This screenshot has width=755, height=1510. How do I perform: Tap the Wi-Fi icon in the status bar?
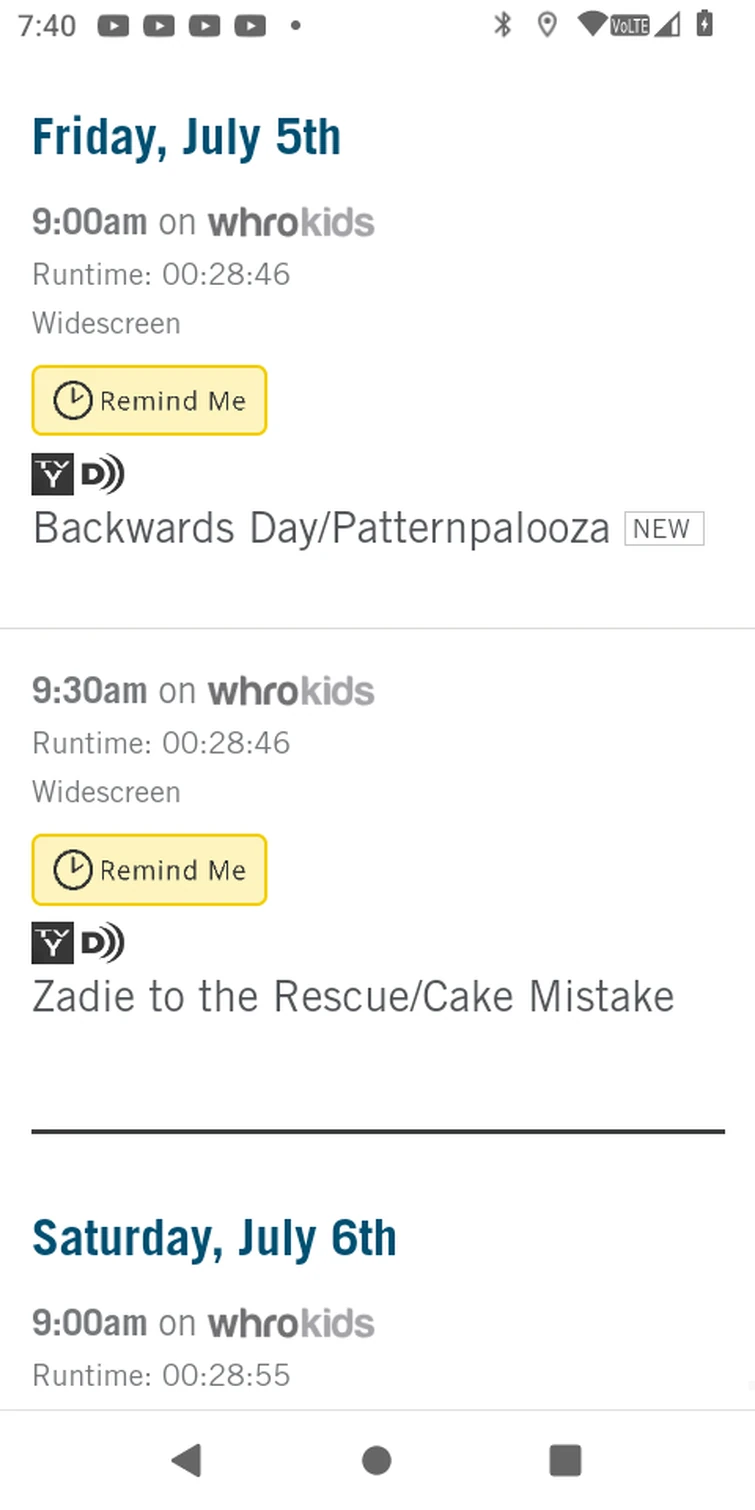click(589, 25)
